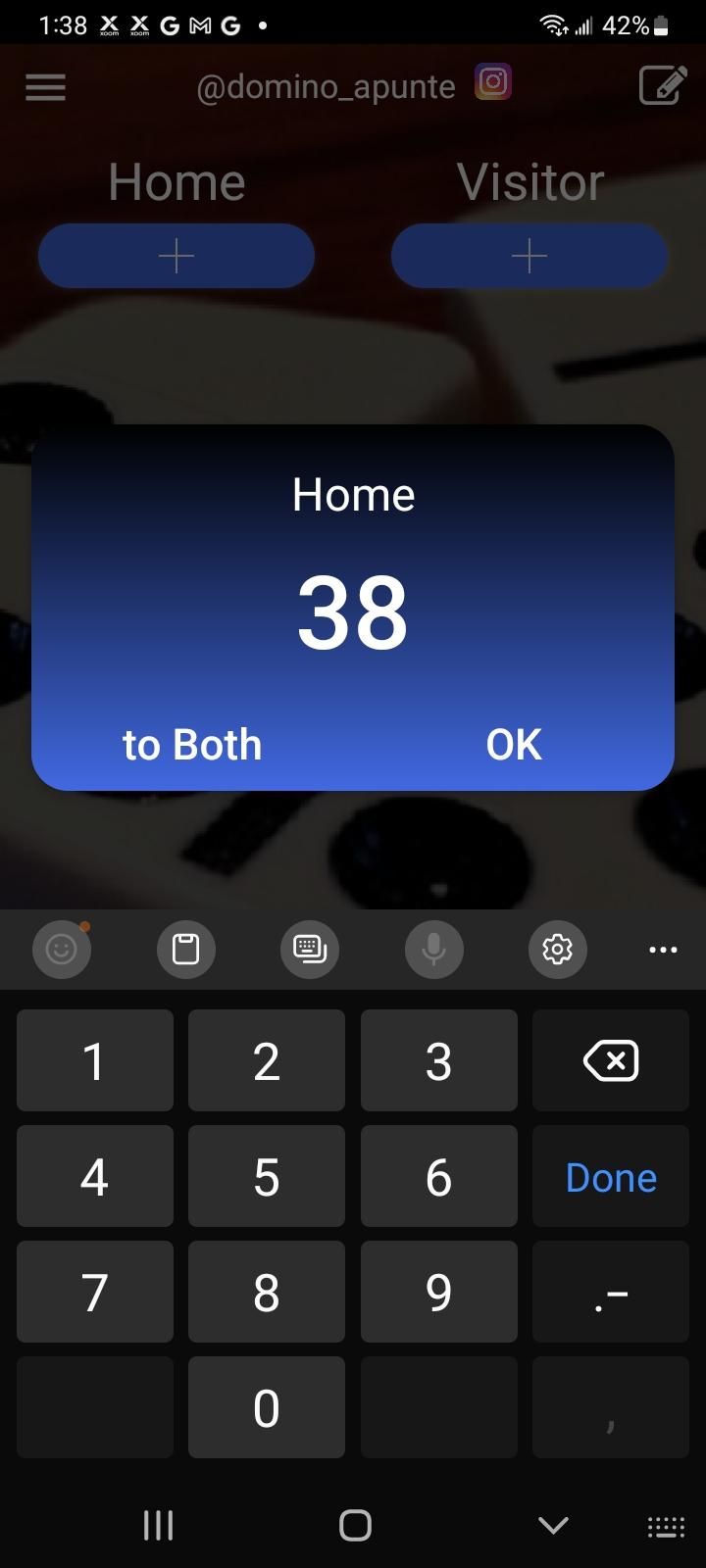Enter digit 0 on the keypad

pos(267,1407)
